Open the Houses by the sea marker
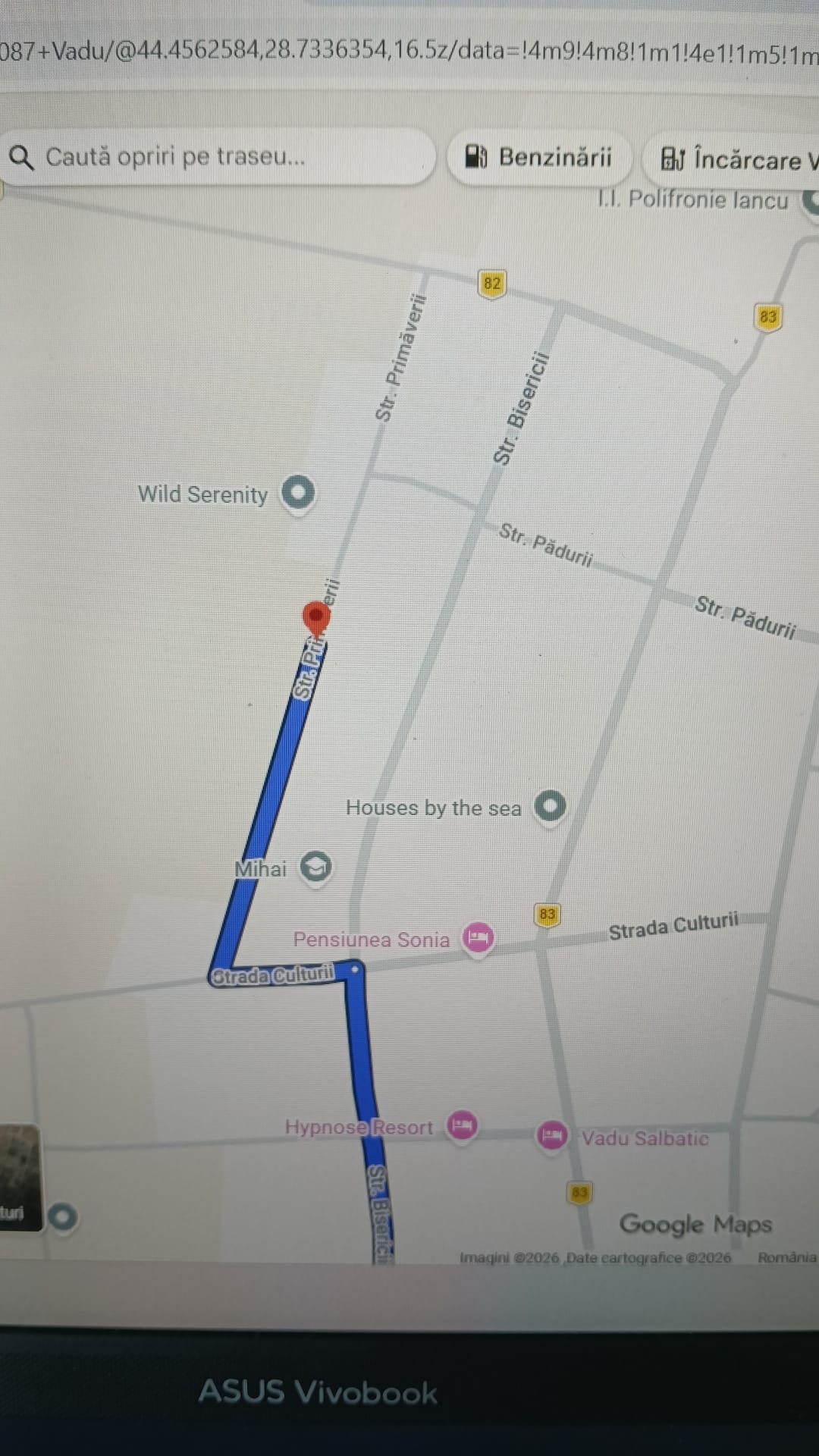 [x=550, y=806]
